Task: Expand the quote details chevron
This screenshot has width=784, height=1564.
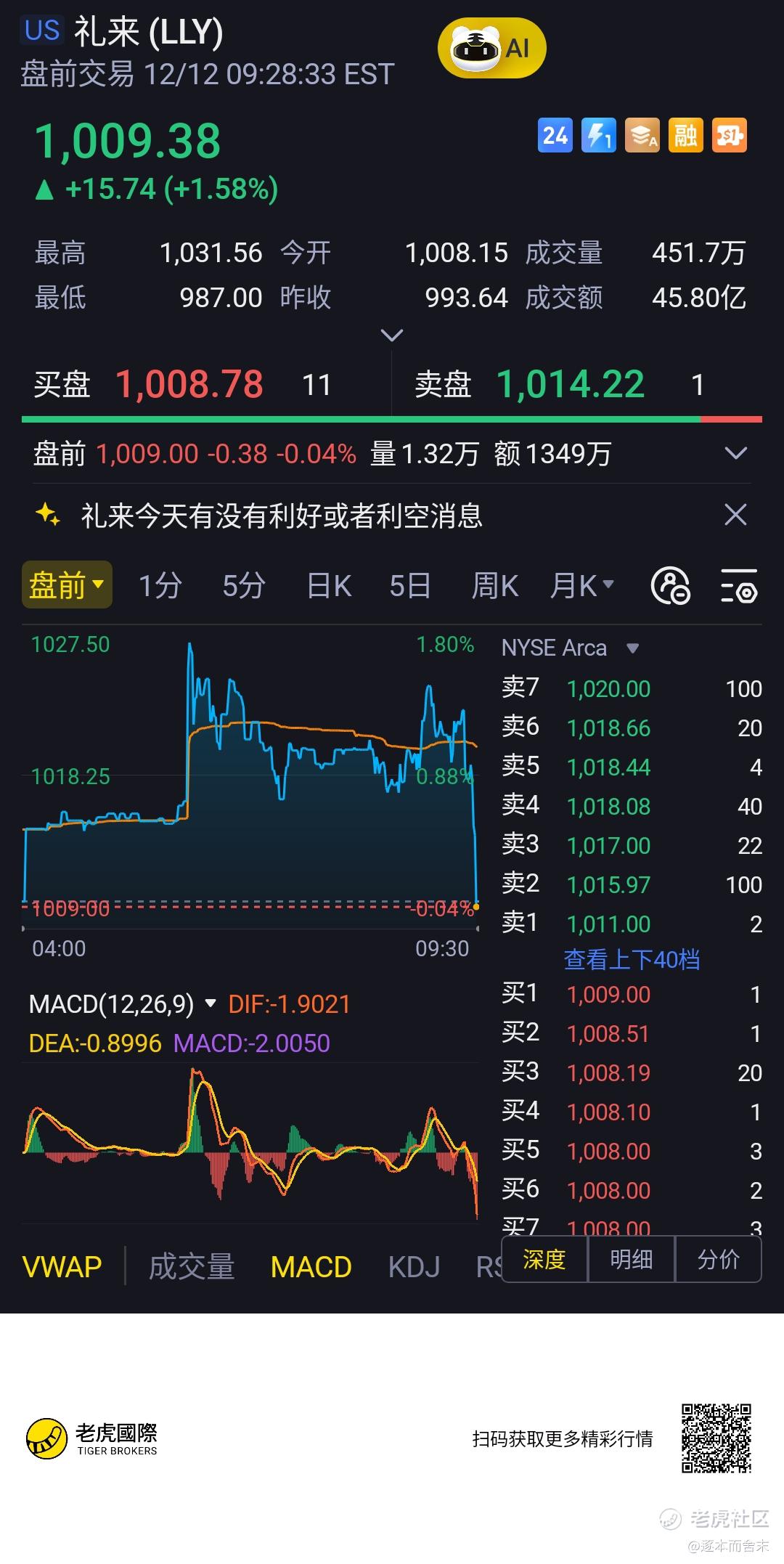Action: (391, 335)
